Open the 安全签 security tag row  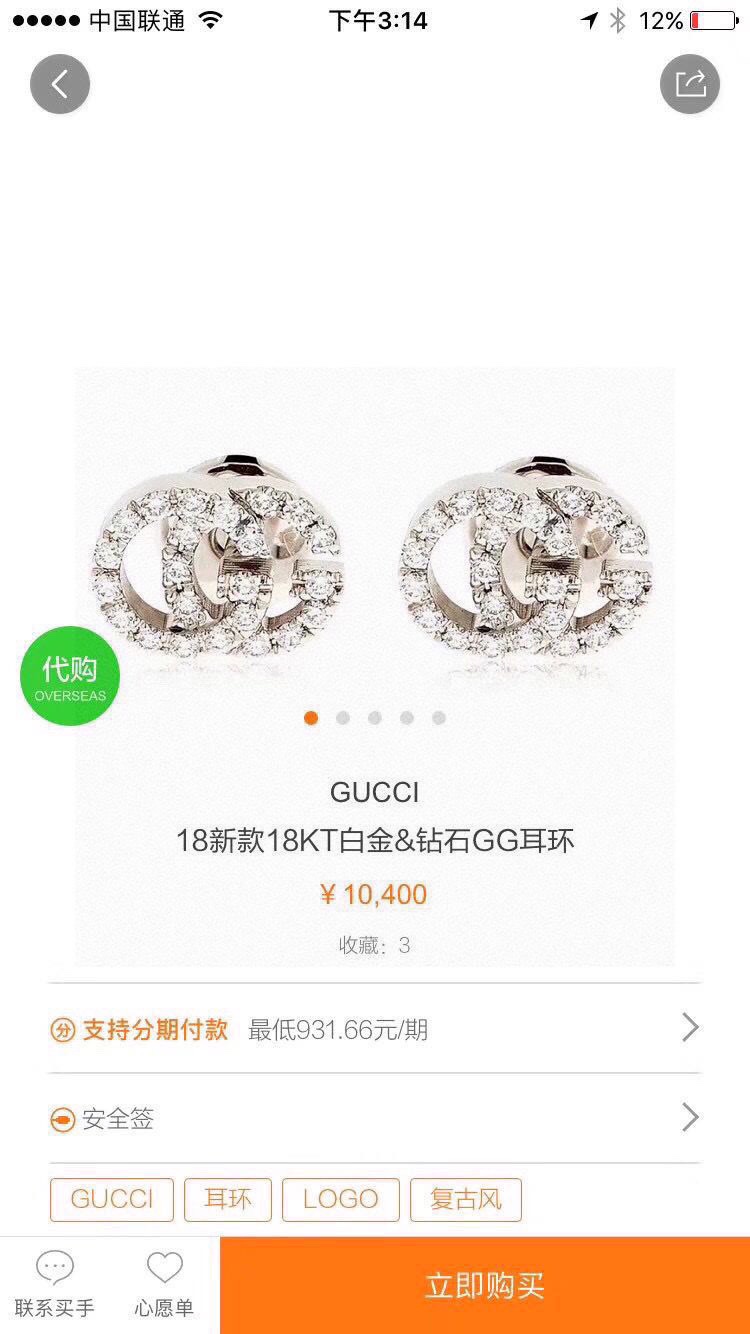point(375,1118)
